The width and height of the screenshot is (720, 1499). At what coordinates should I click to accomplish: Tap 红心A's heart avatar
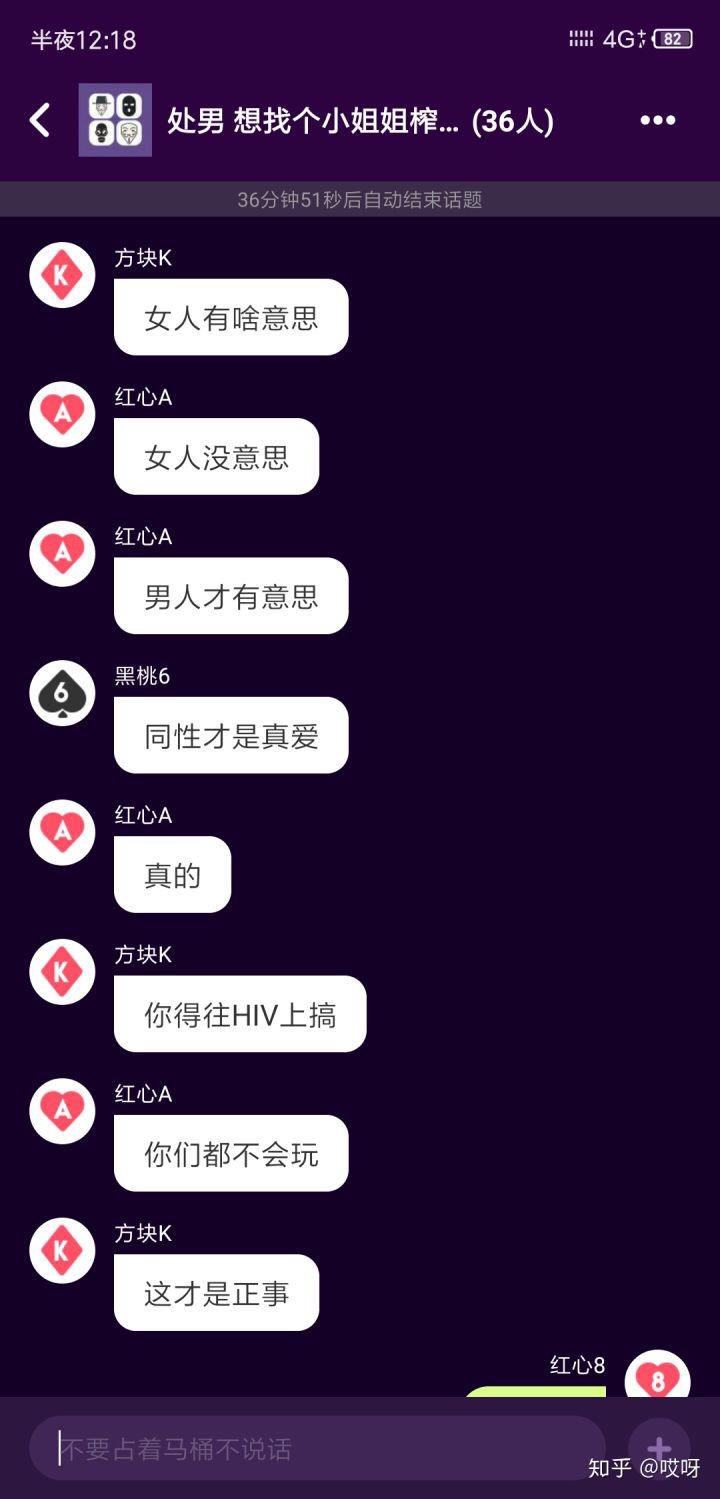tap(62, 414)
